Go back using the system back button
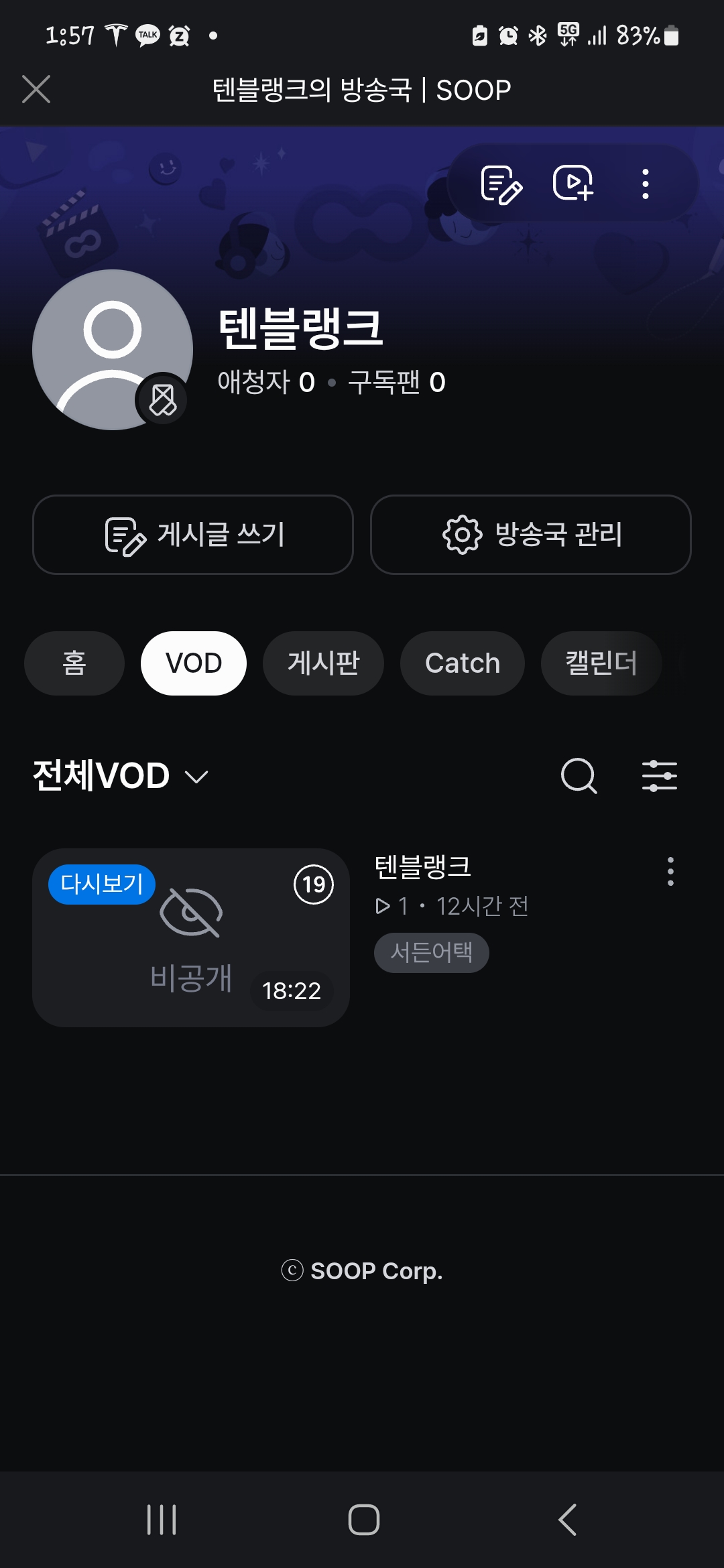 [567, 1520]
